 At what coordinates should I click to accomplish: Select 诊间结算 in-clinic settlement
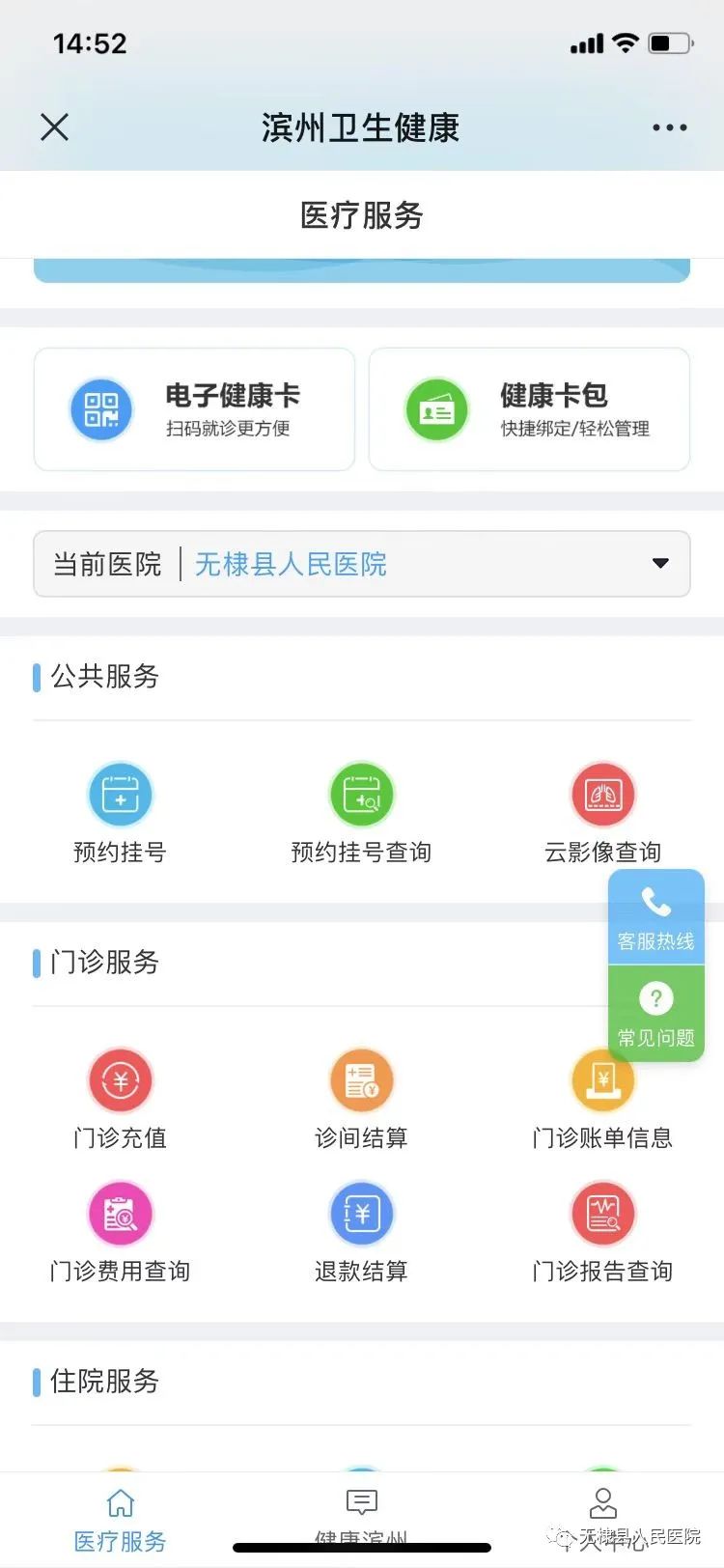[x=361, y=1098]
